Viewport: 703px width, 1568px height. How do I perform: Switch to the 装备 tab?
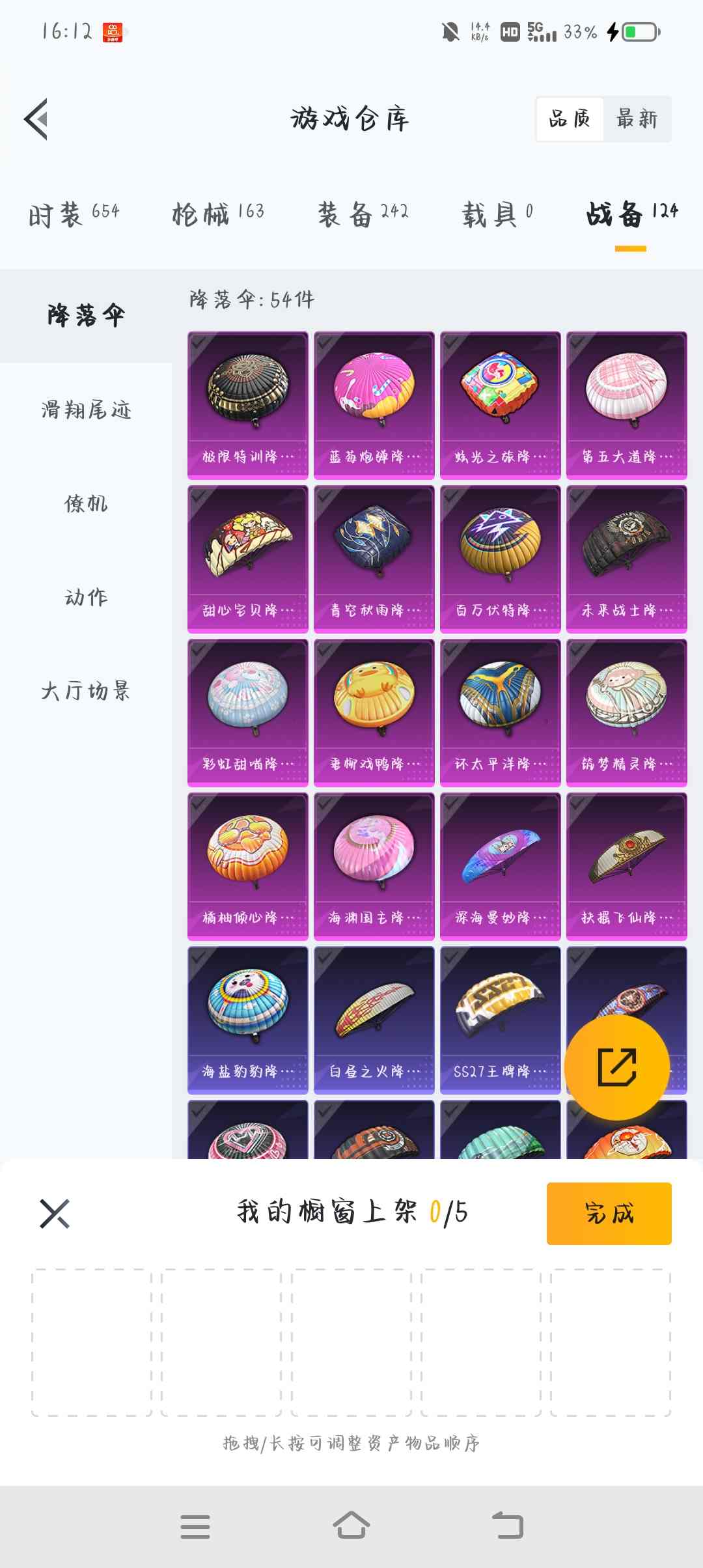(x=363, y=214)
